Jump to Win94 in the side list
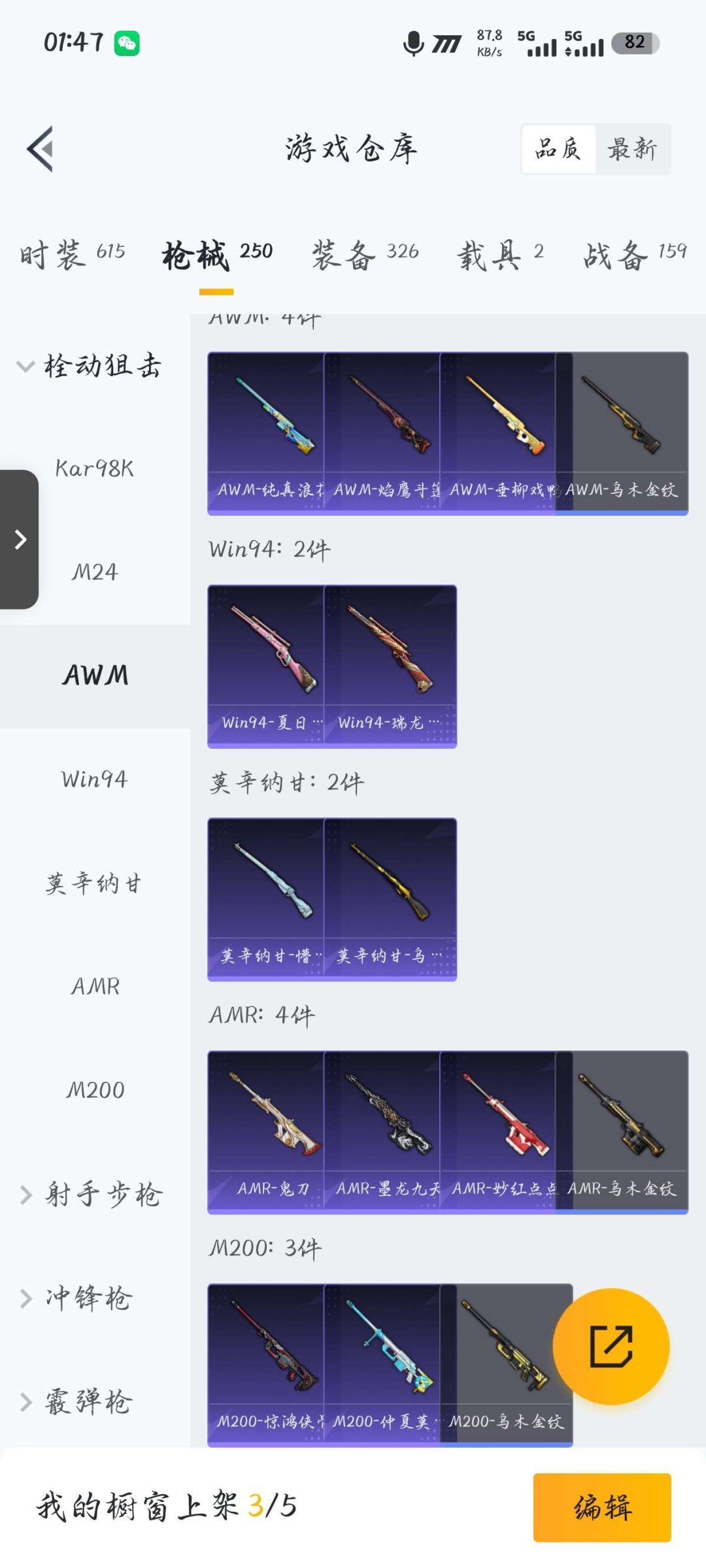706x1568 pixels. 95,779
